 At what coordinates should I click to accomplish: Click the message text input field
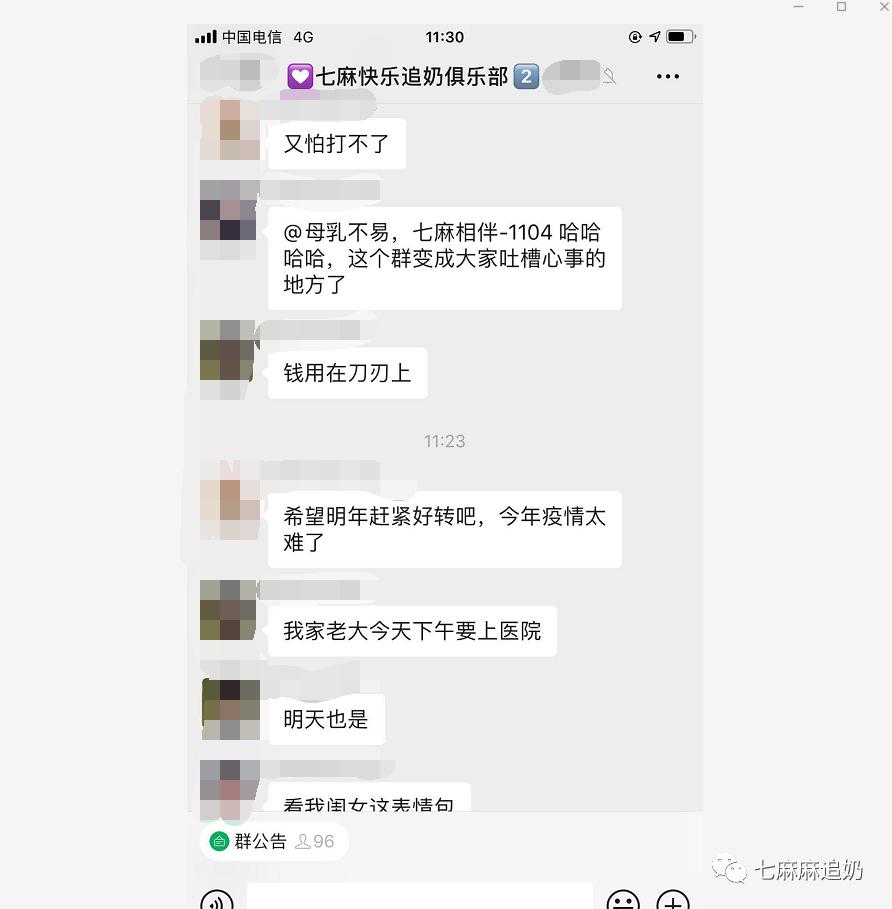coord(420,899)
